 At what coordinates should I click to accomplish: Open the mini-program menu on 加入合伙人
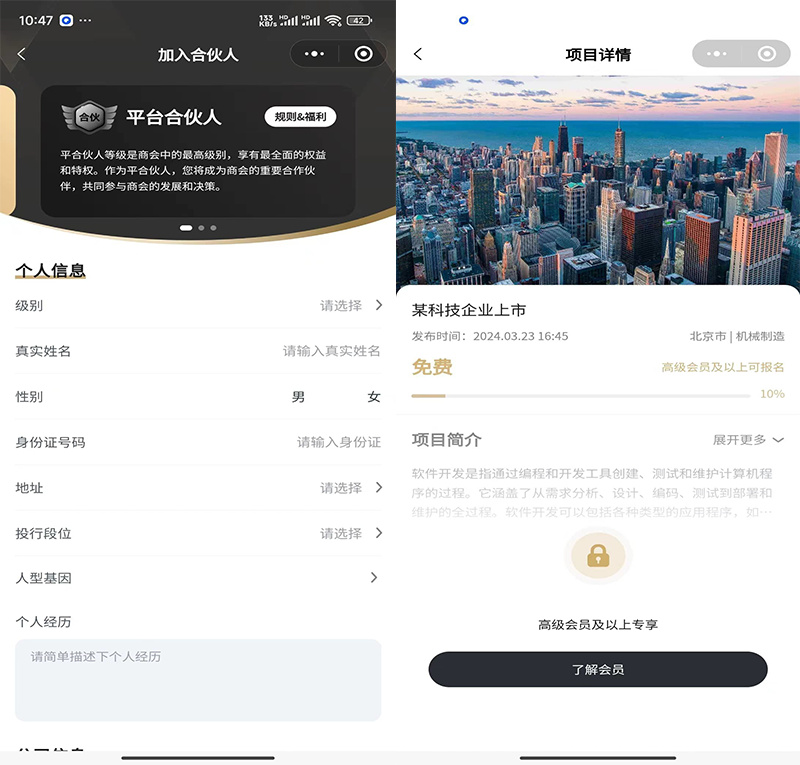coord(314,55)
